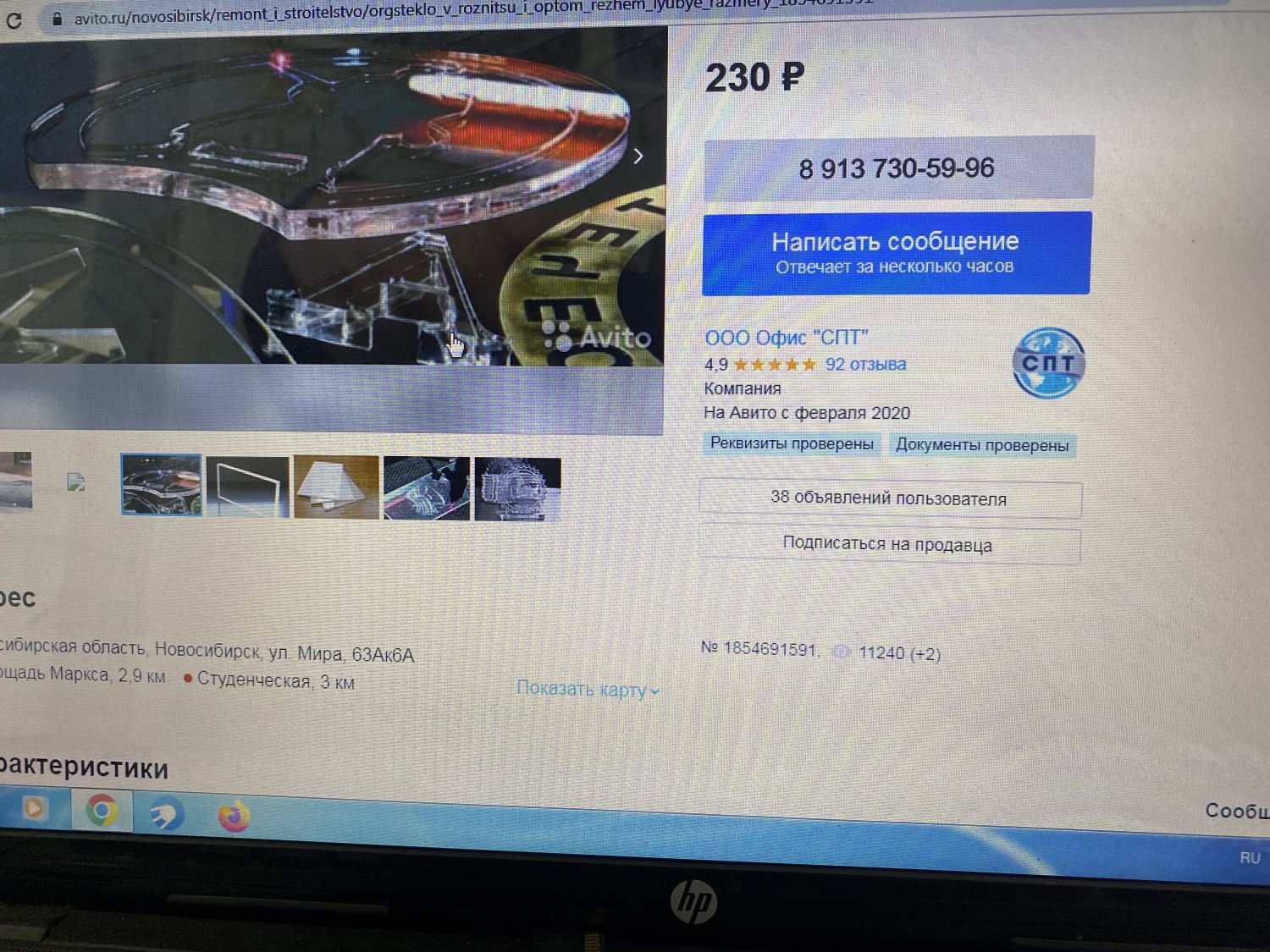The image size is (1270, 952).
Task: Select the engraved gear thumbnail
Action: (517, 488)
